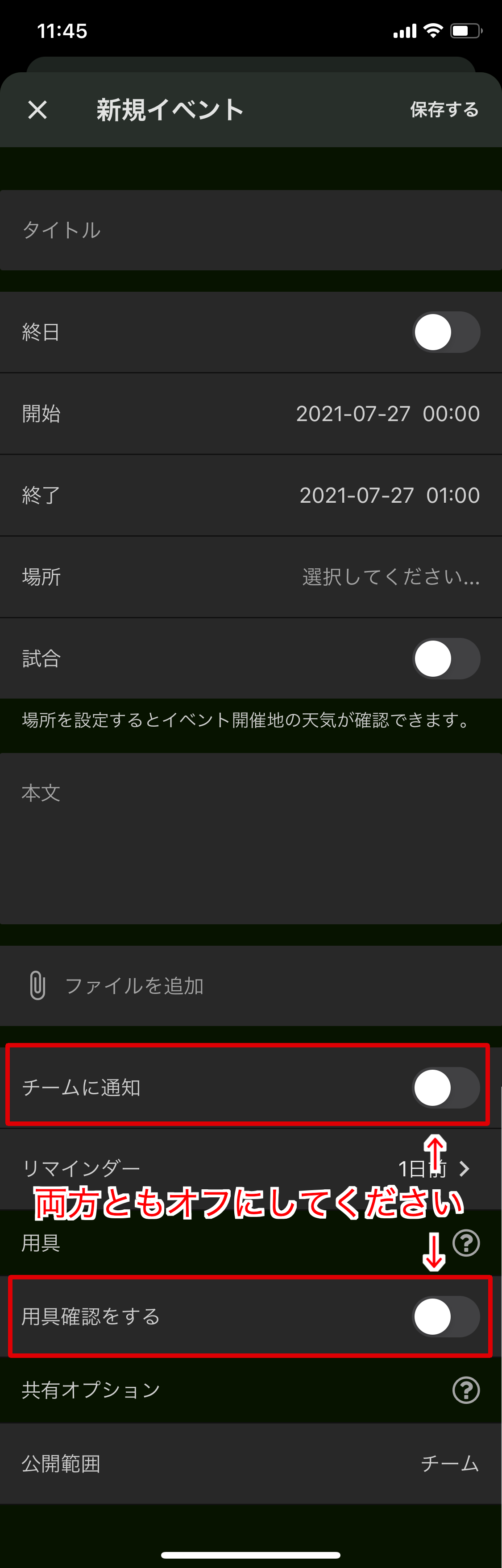
Task: Open the リマインダー setting
Action: (x=250, y=1169)
